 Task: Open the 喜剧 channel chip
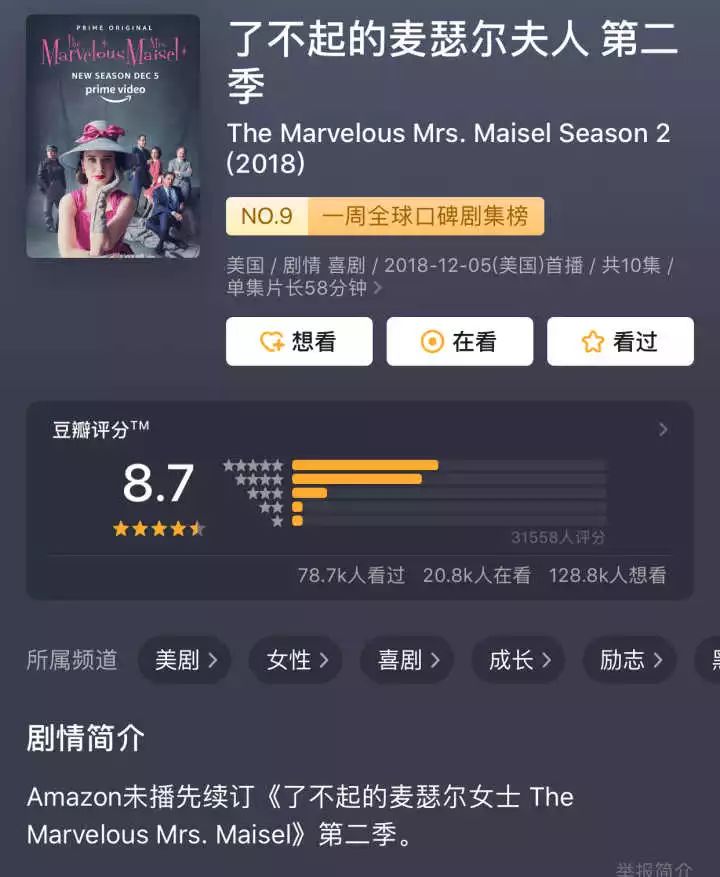pyautogui.click(x=407, y=660)
